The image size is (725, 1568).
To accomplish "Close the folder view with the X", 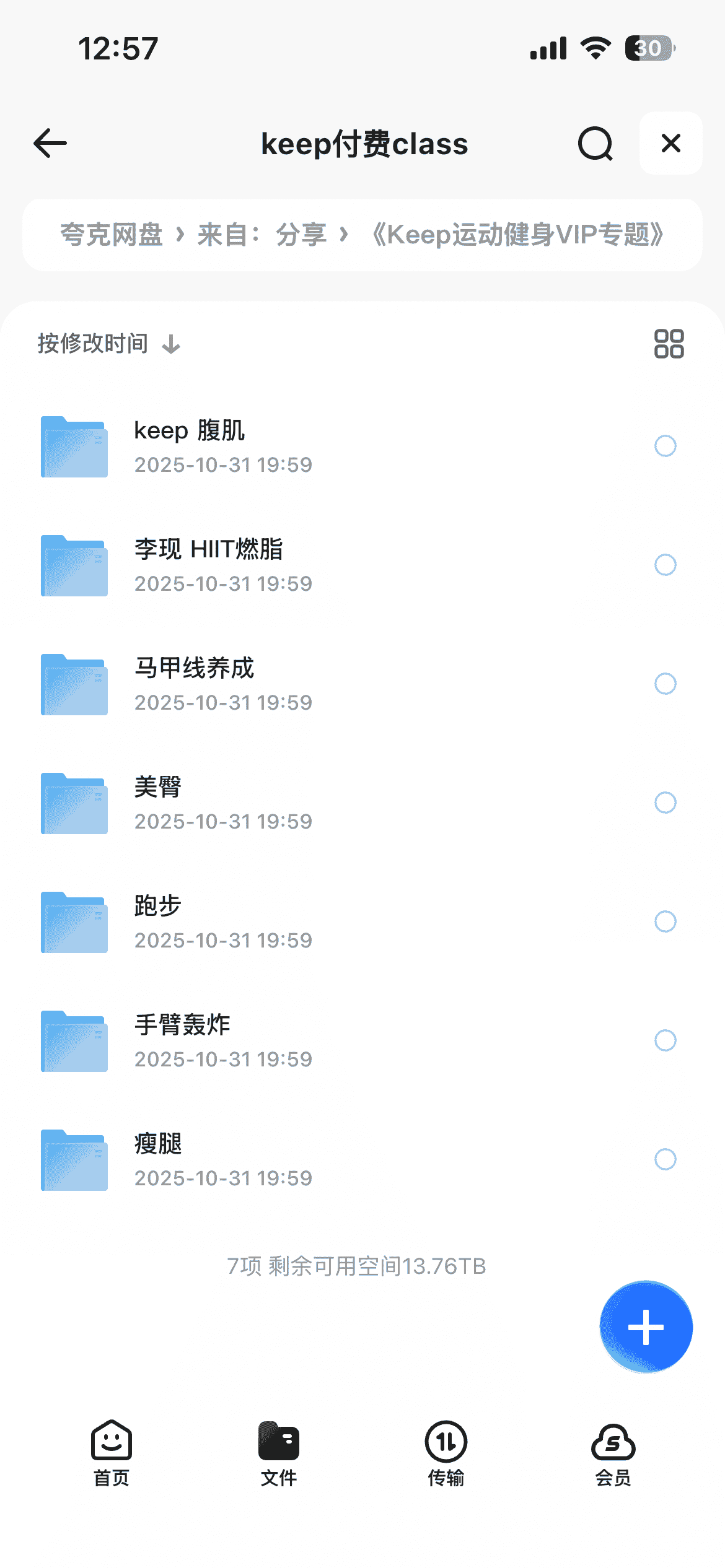I will tap(670, 144).
